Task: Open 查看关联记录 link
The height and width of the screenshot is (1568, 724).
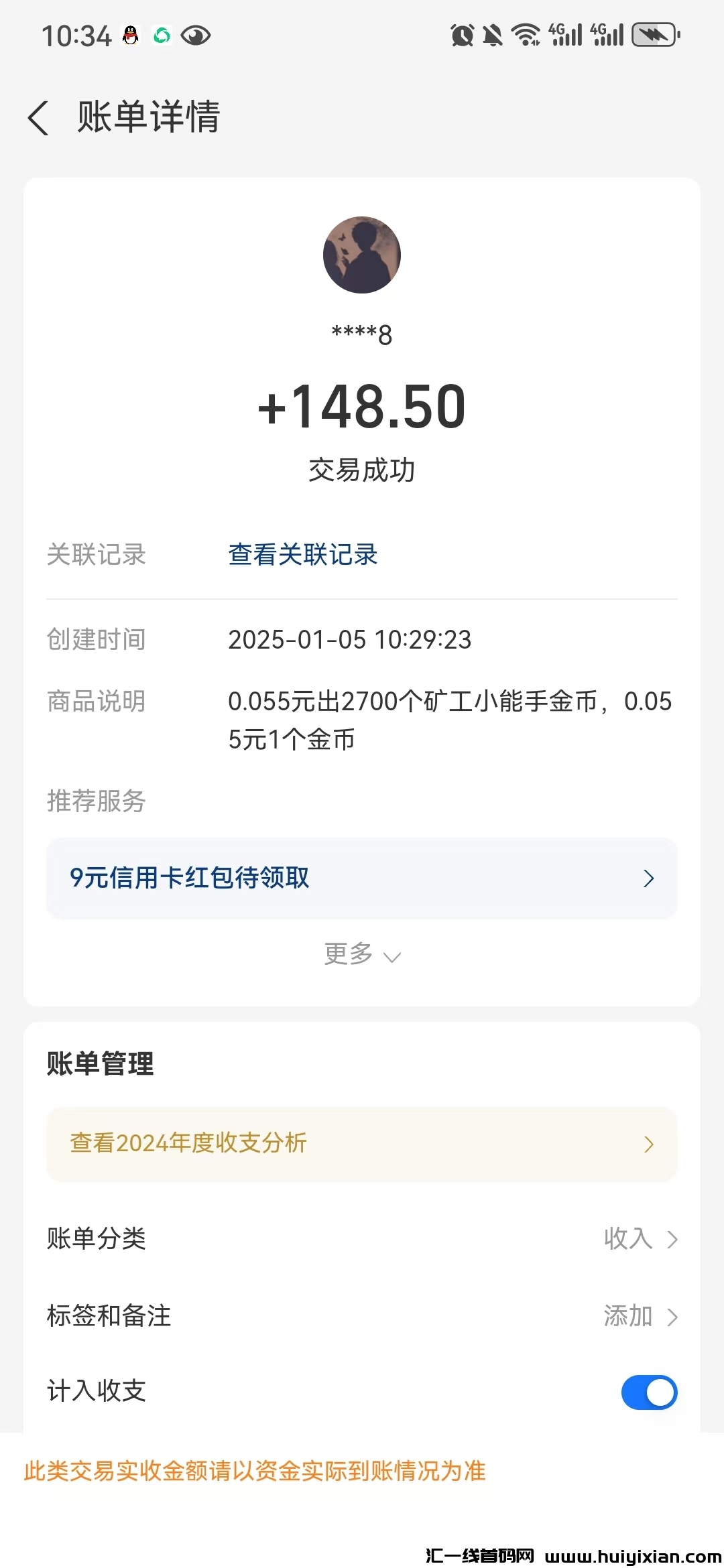Action: [302, 555]
